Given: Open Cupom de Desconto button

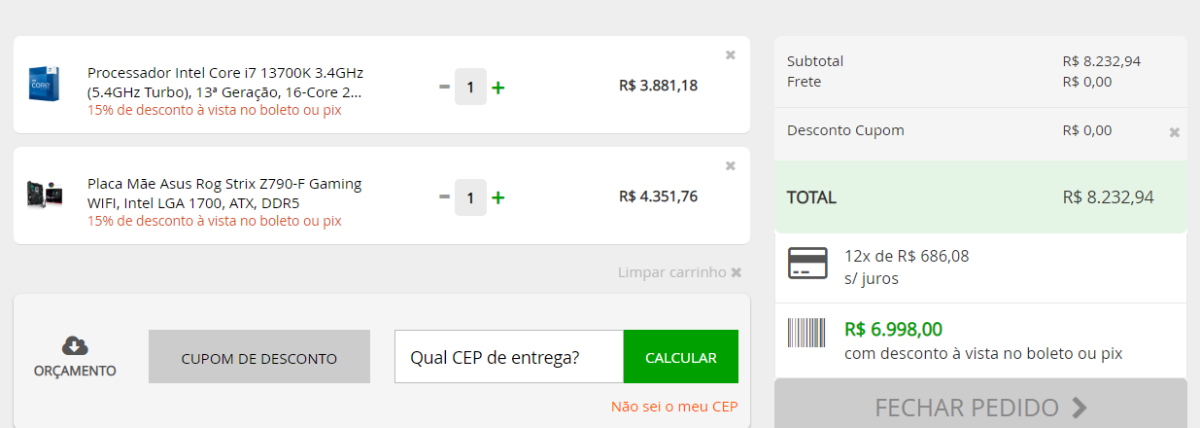Looking at the screenshot, I should [259, 357].
